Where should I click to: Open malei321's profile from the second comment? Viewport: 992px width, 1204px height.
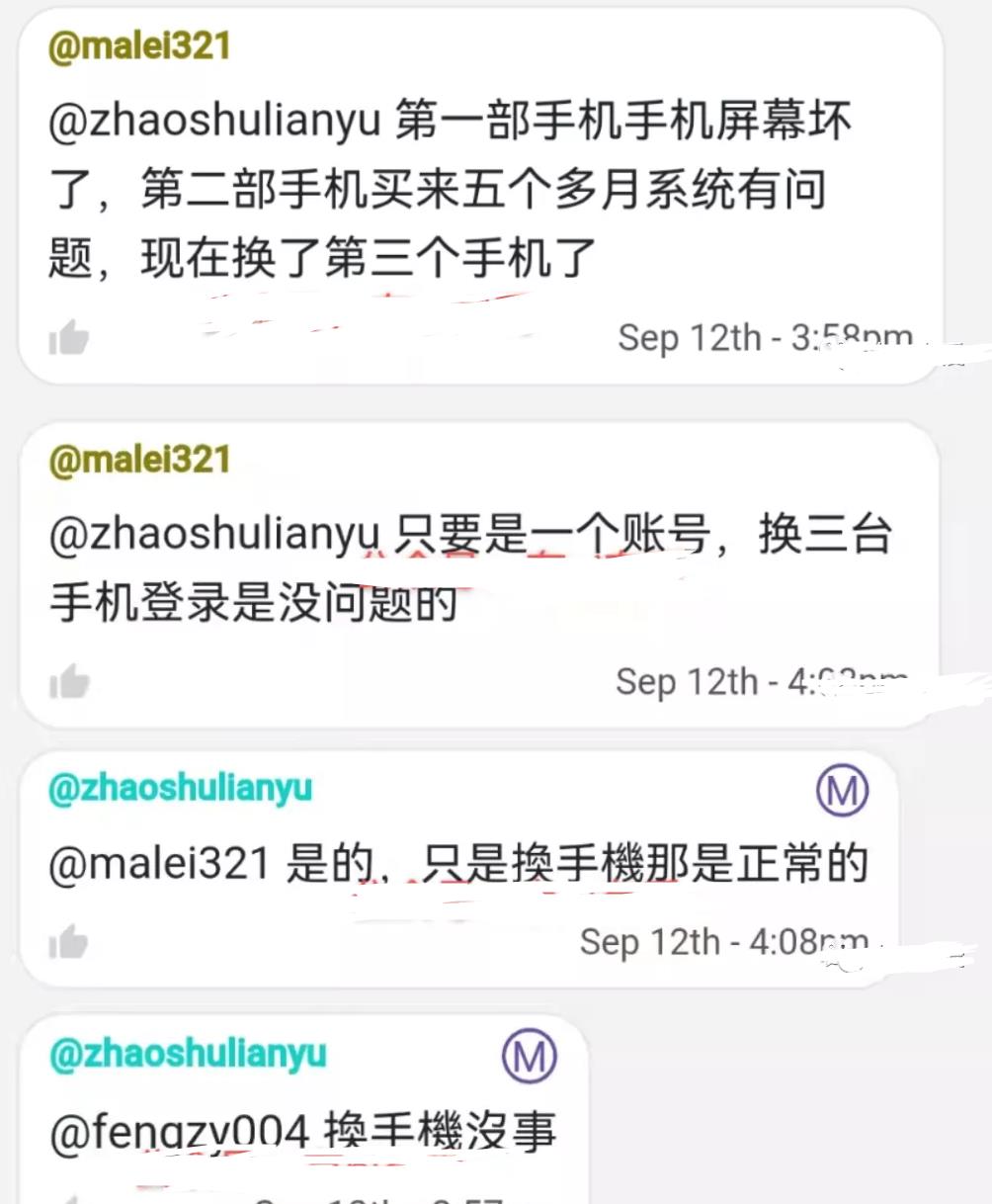click(x=139, y=461)
